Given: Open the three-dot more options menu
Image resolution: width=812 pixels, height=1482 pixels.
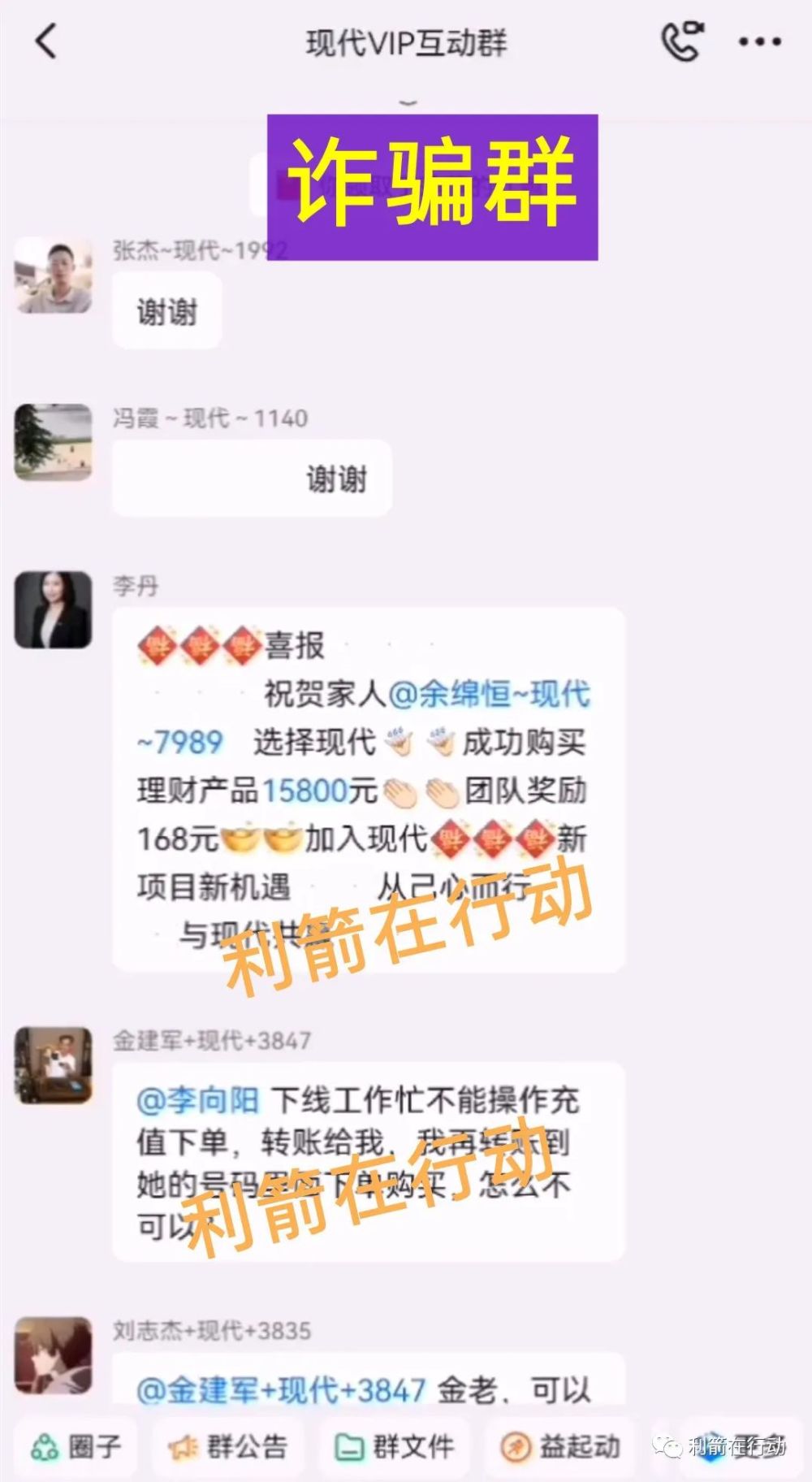Looking at the screenshot, I should [760, 42].
